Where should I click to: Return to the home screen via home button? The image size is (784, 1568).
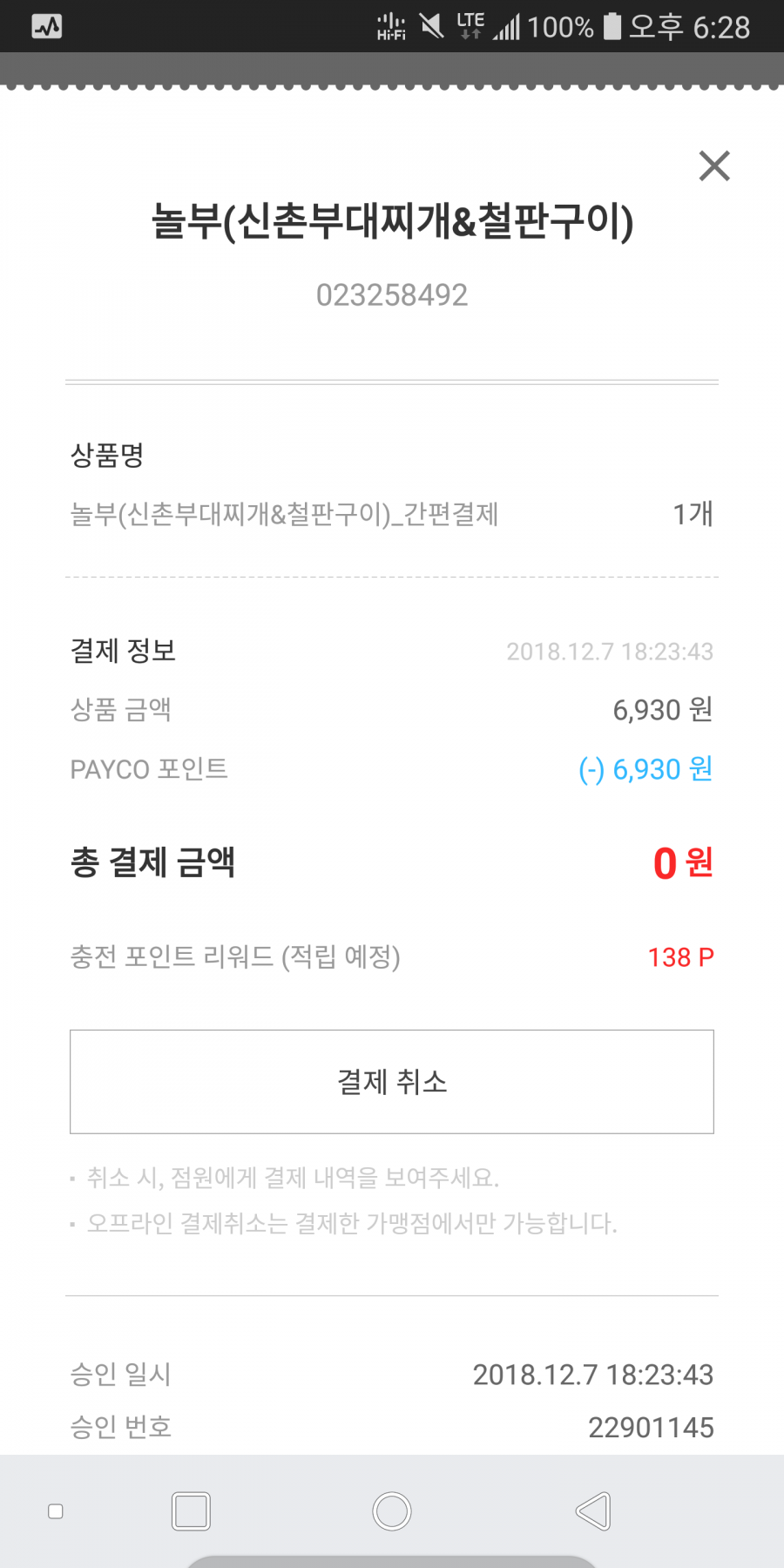point(392,1511)
